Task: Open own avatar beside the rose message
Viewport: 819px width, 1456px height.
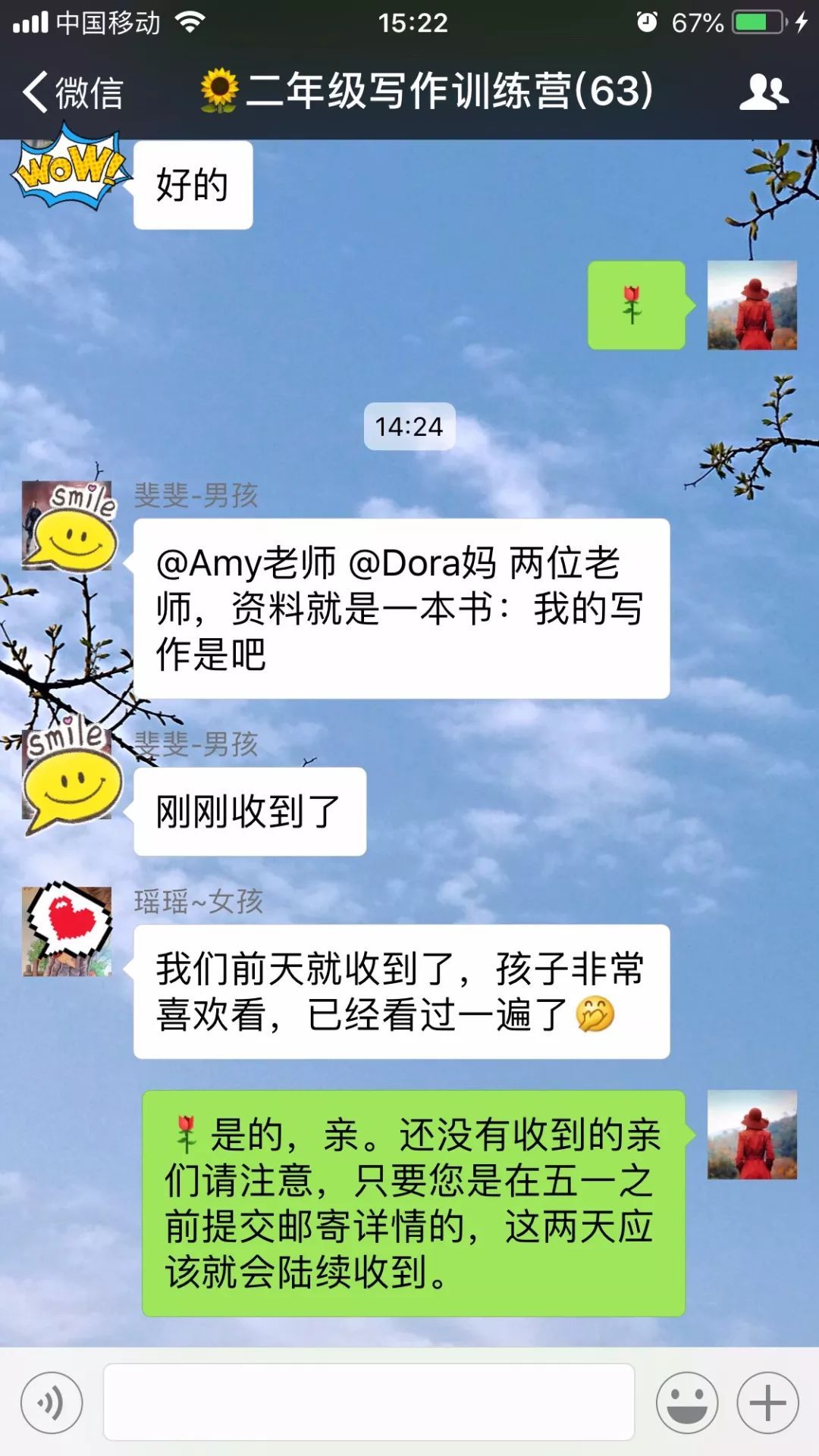Action: click(x=752, y=305)
